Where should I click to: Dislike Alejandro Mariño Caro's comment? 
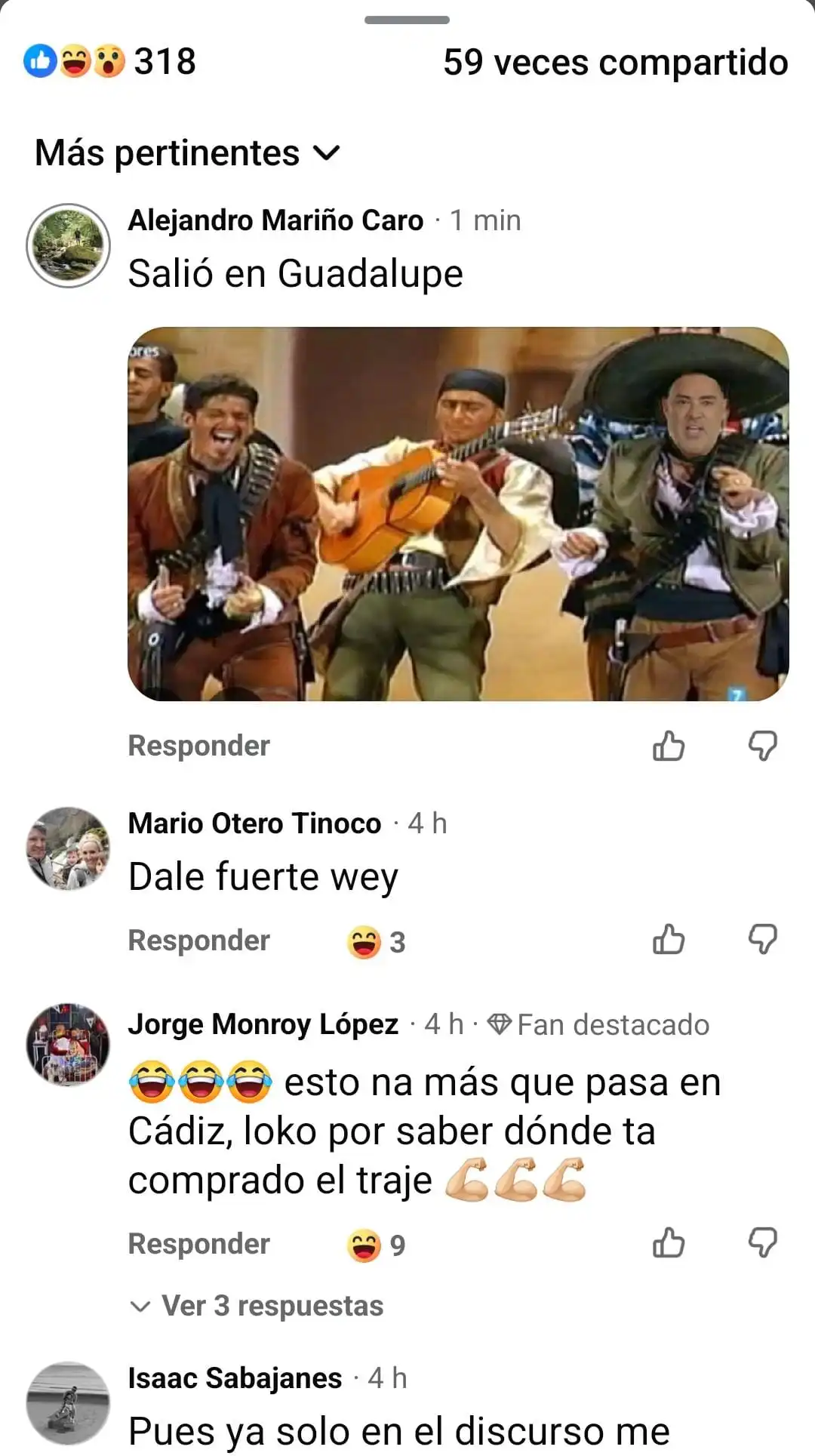click(x=763, y=746)
